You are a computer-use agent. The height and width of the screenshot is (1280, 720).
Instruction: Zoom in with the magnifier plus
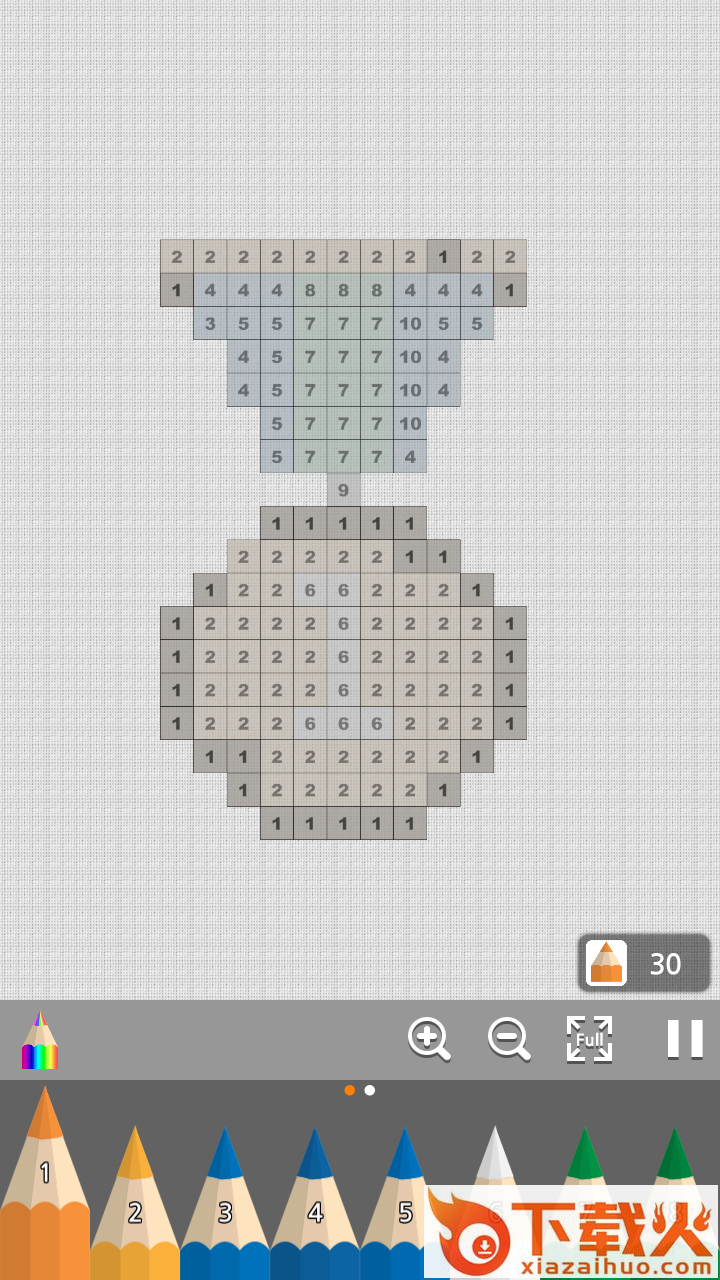[429, 1039]
